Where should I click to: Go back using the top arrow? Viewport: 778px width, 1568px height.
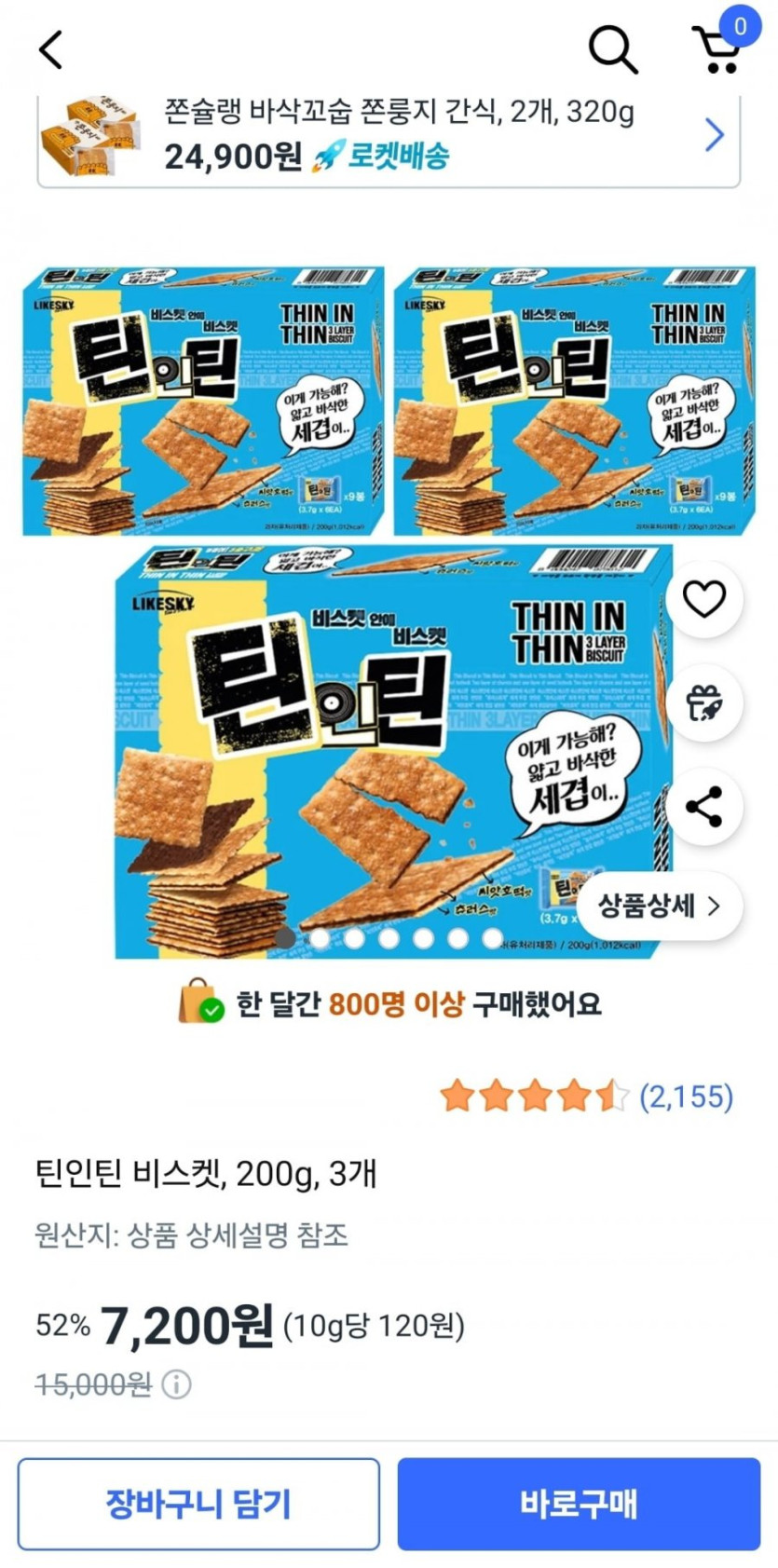tap(51, 49)
